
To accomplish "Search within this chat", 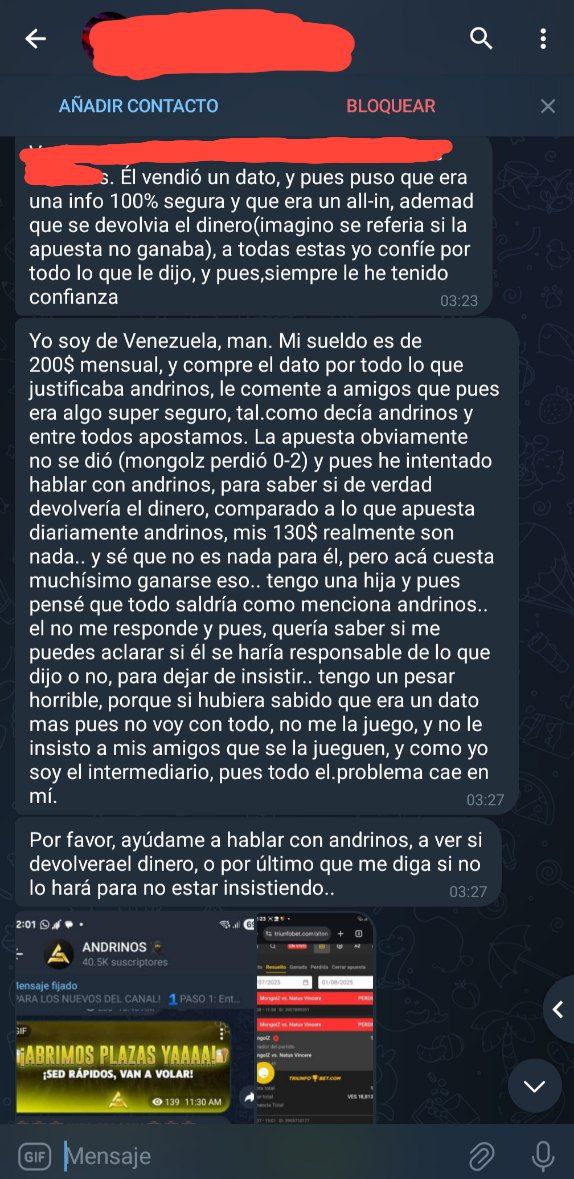I will 481,38.
